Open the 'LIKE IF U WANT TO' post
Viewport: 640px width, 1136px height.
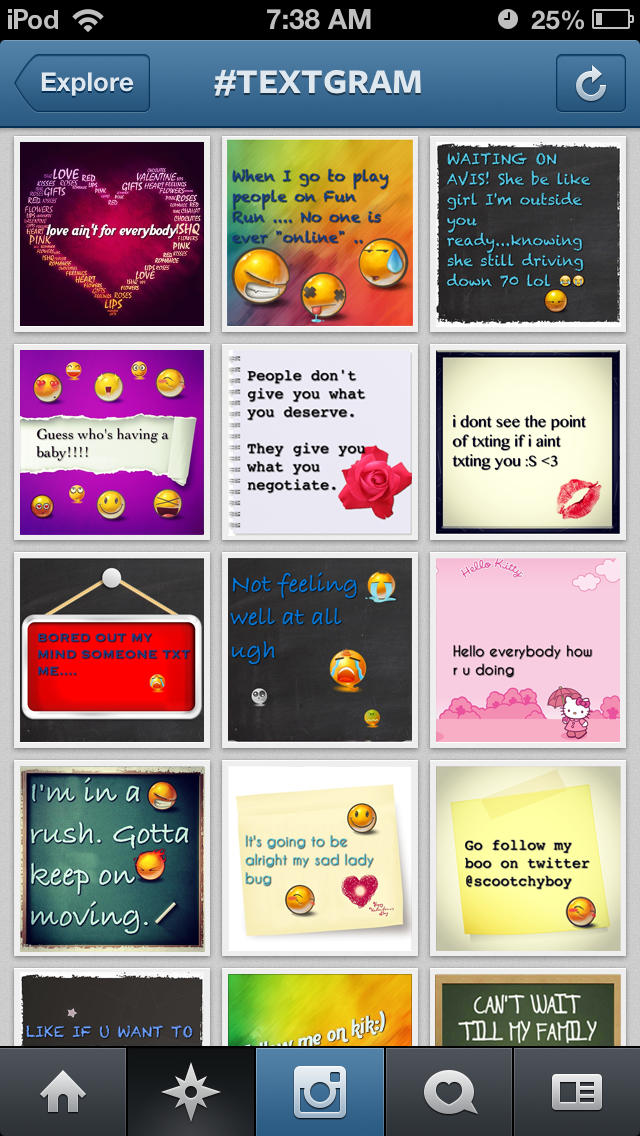point(112,1010)
